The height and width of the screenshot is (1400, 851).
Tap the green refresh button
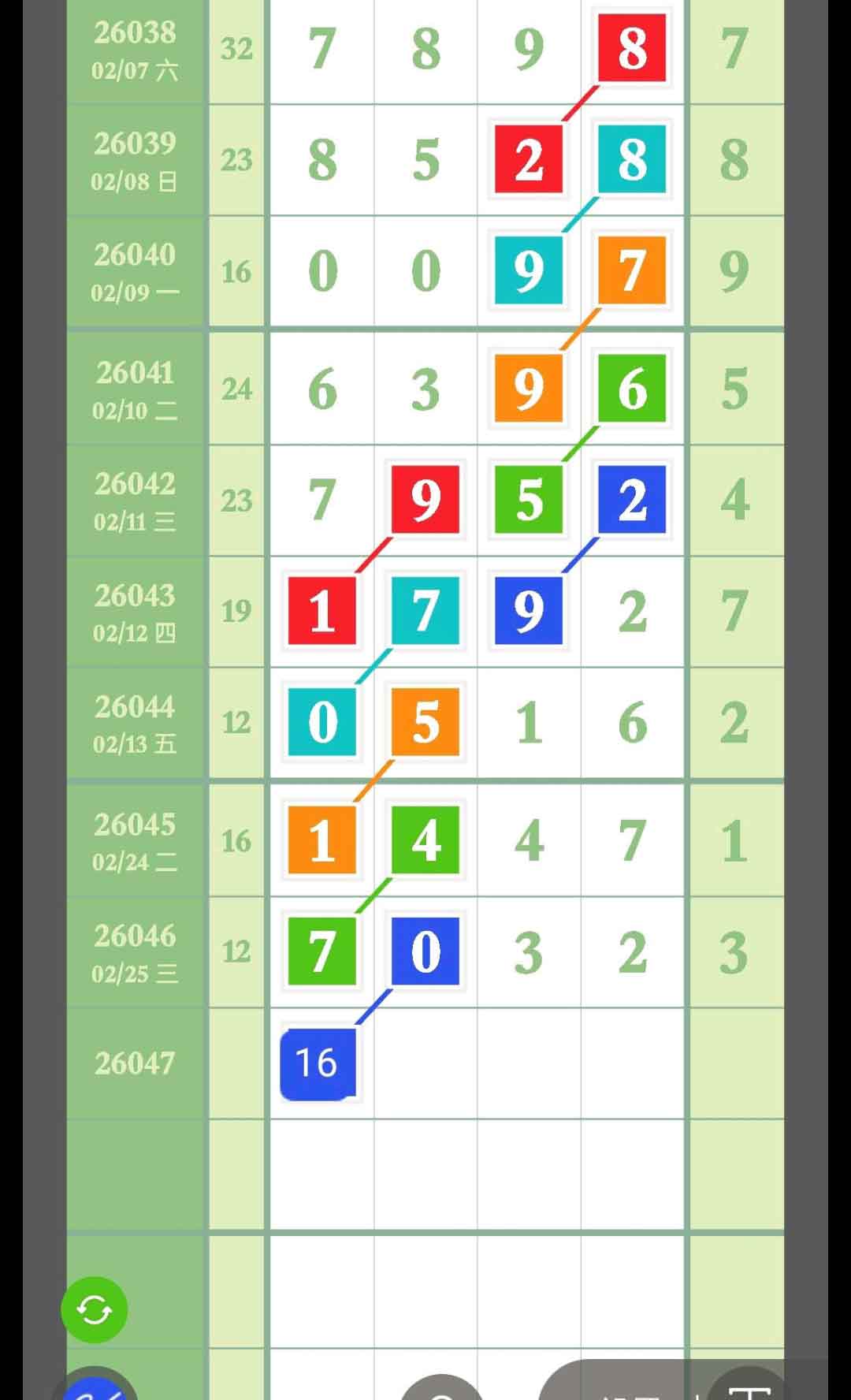pos(95,1309)
